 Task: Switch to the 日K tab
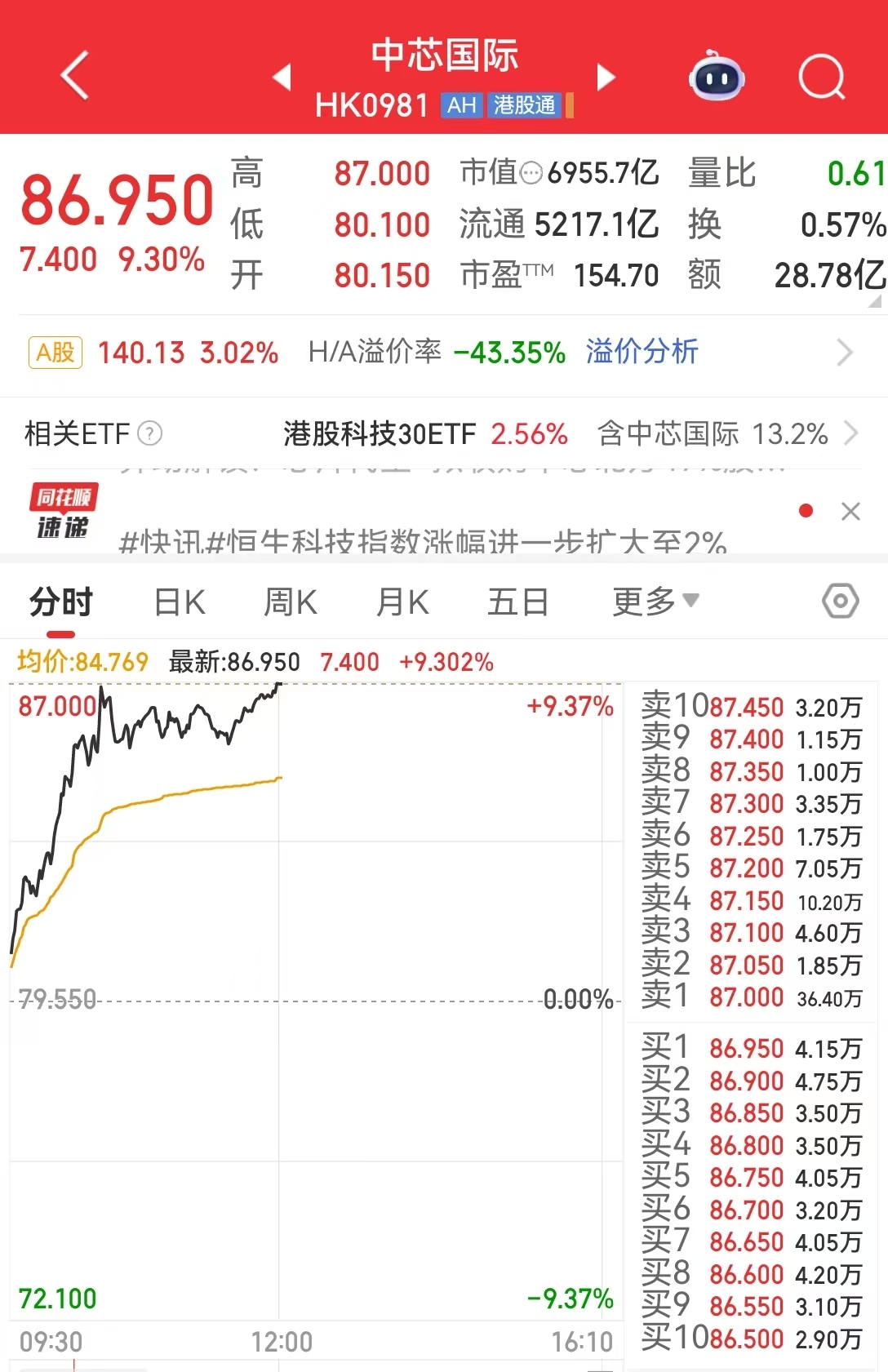(180, 602)
